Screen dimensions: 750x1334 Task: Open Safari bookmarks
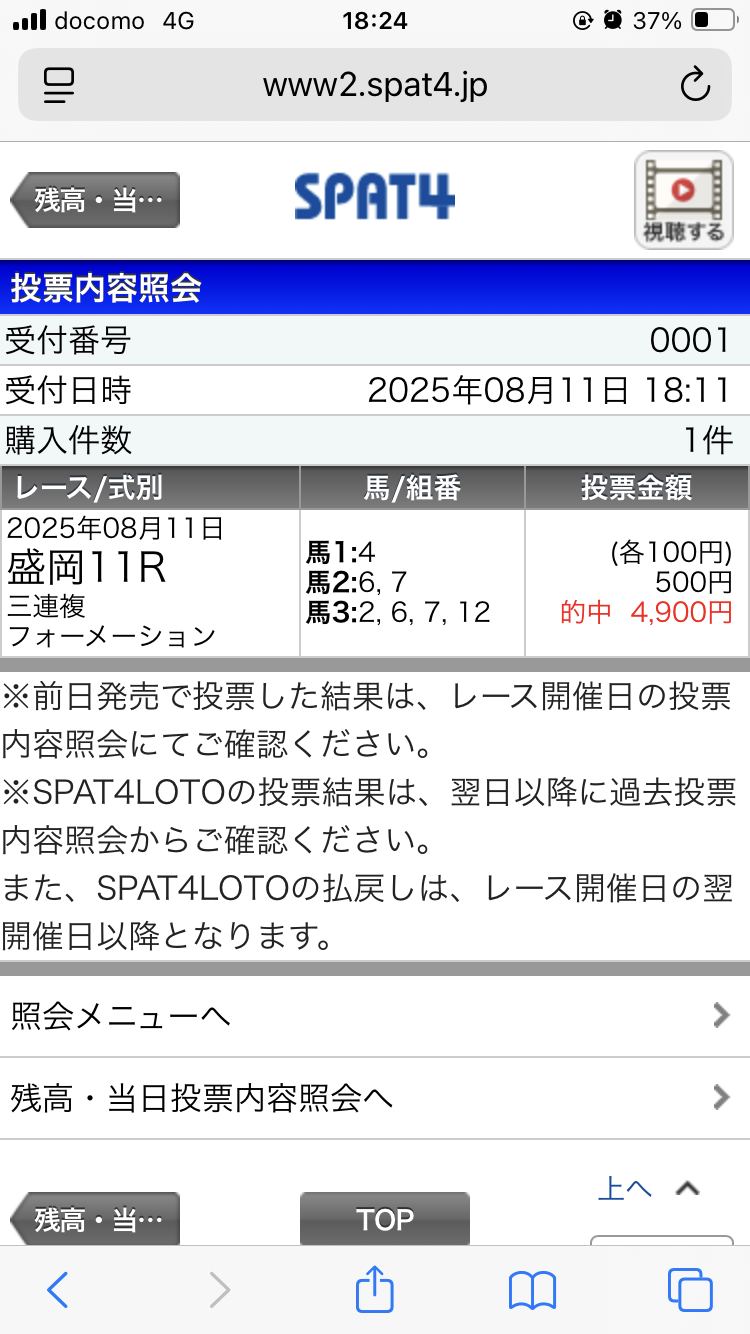532,1290
